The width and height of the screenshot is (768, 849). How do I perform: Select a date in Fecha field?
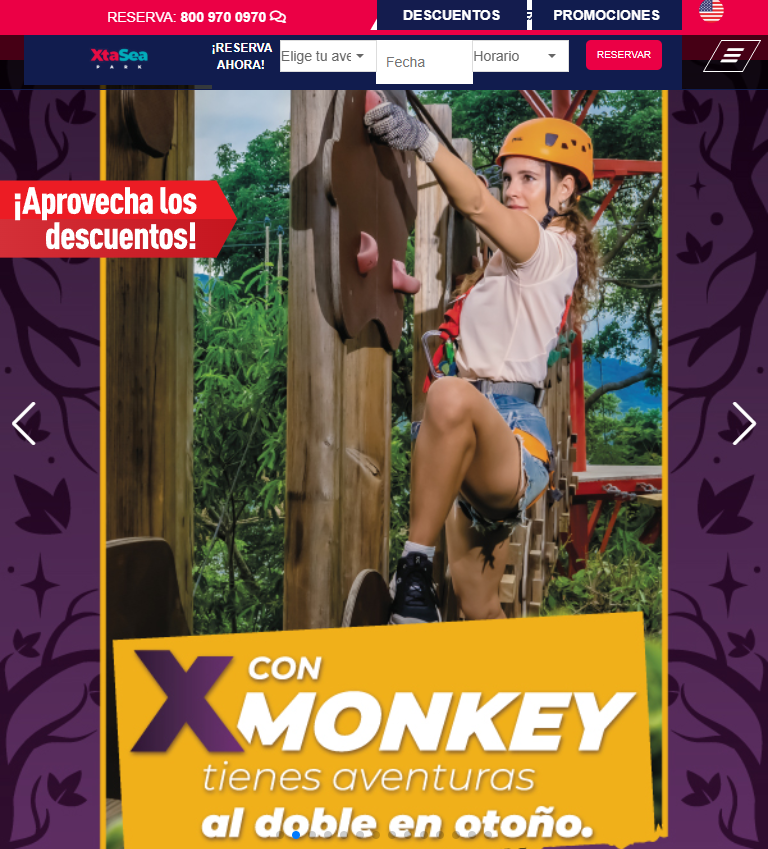[x=424, y=62]
